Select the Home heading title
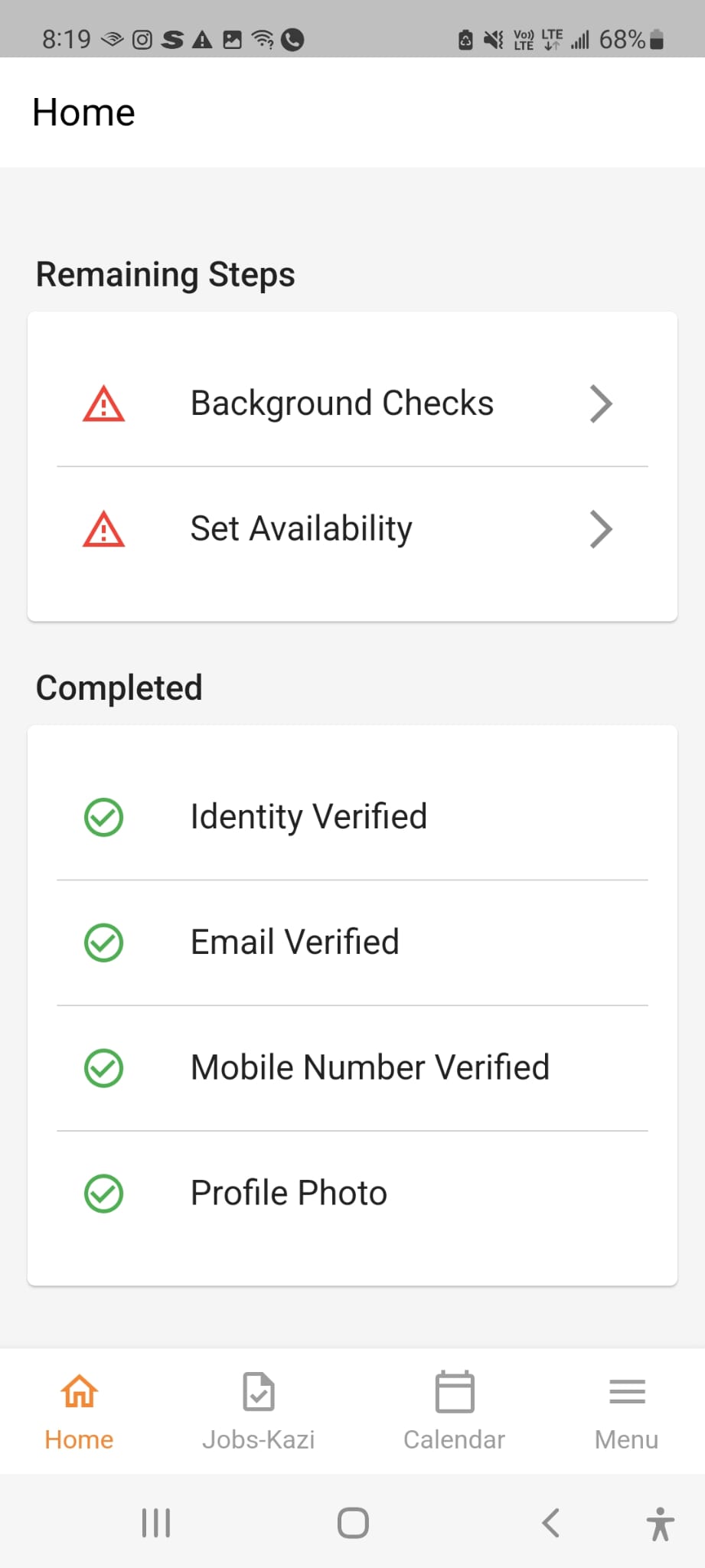Image resolution: width=705 pixels, height=1568 pixels. coord(83,112)
